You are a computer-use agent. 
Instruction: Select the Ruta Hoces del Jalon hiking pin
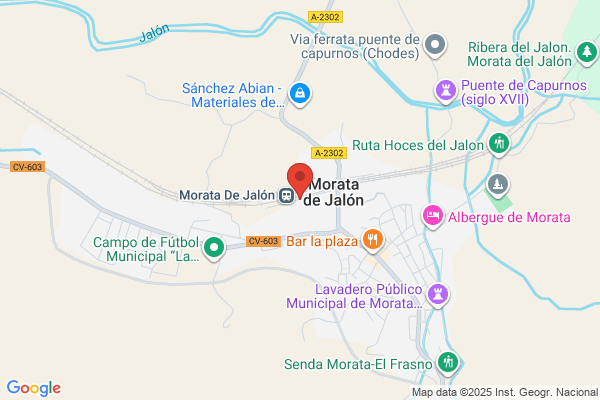coord(499,145)
